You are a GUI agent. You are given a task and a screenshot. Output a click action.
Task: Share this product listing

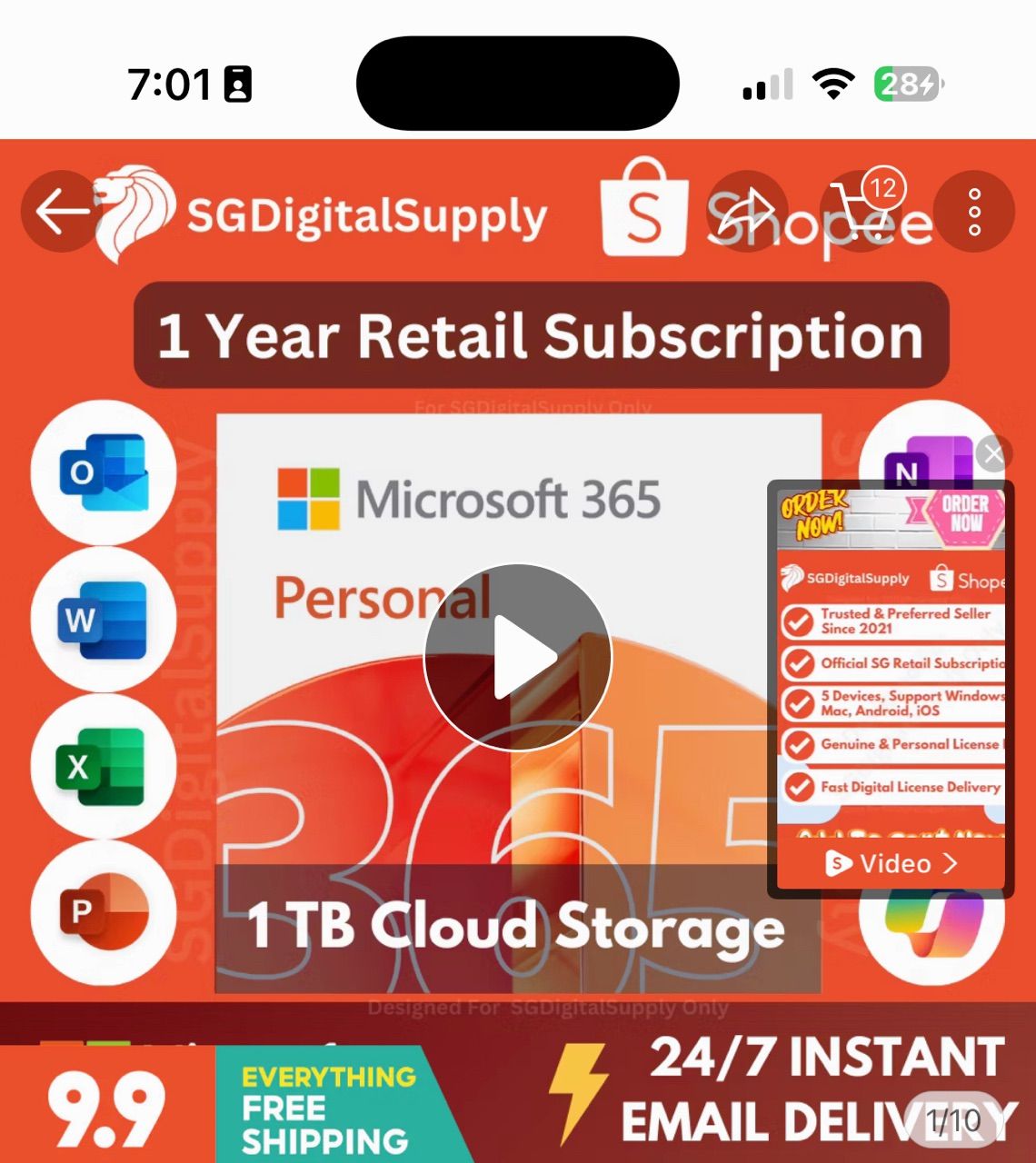747,212
